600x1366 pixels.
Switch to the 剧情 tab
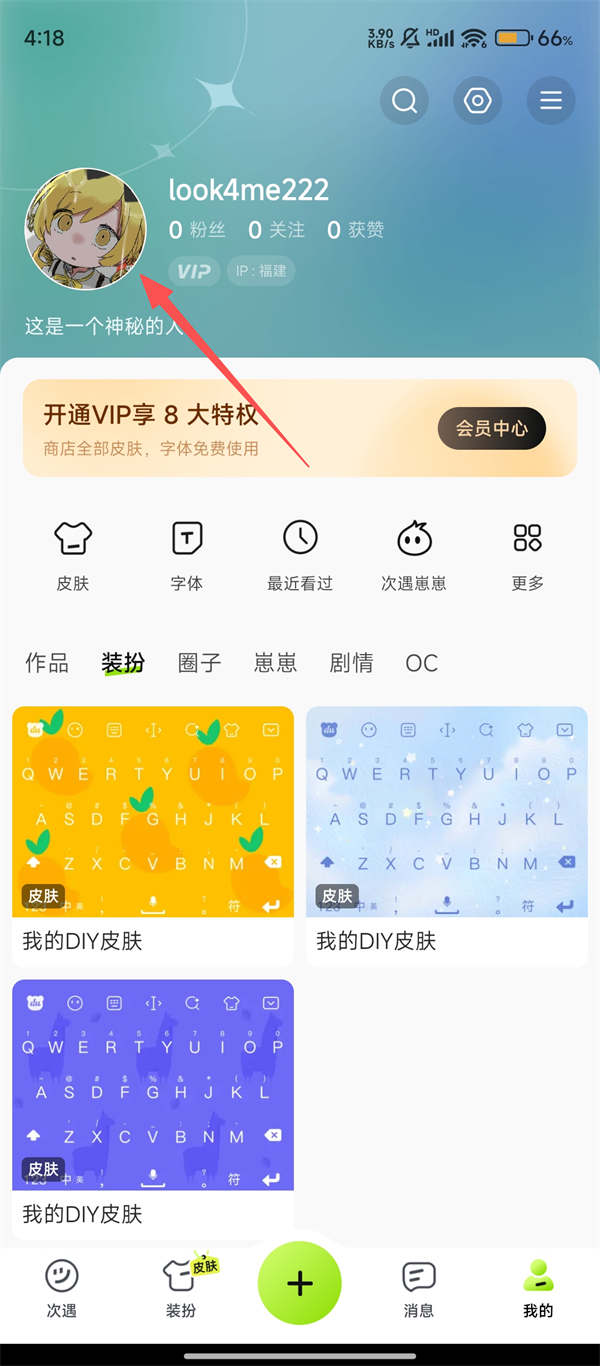[x=351, y=663]
